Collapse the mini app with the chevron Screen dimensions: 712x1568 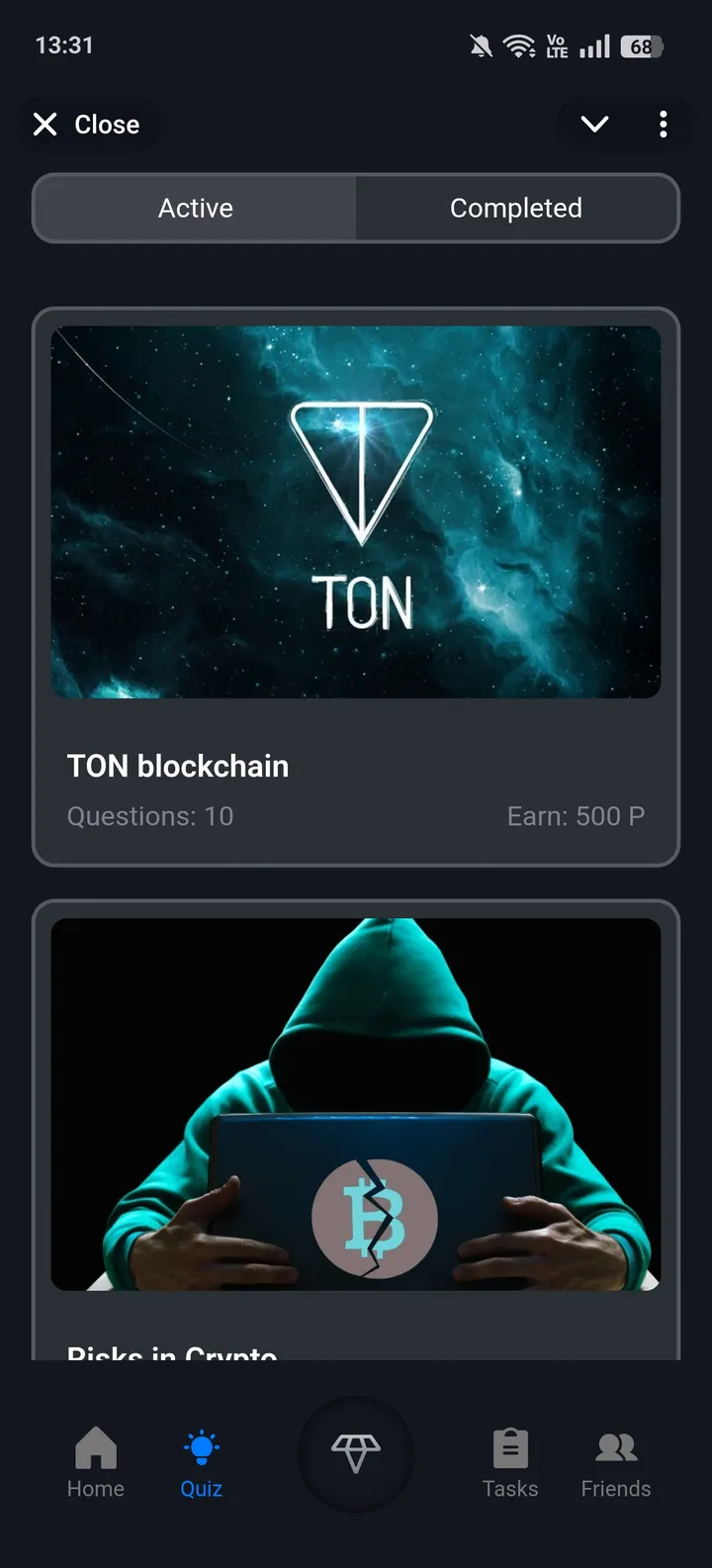(593, 124)
